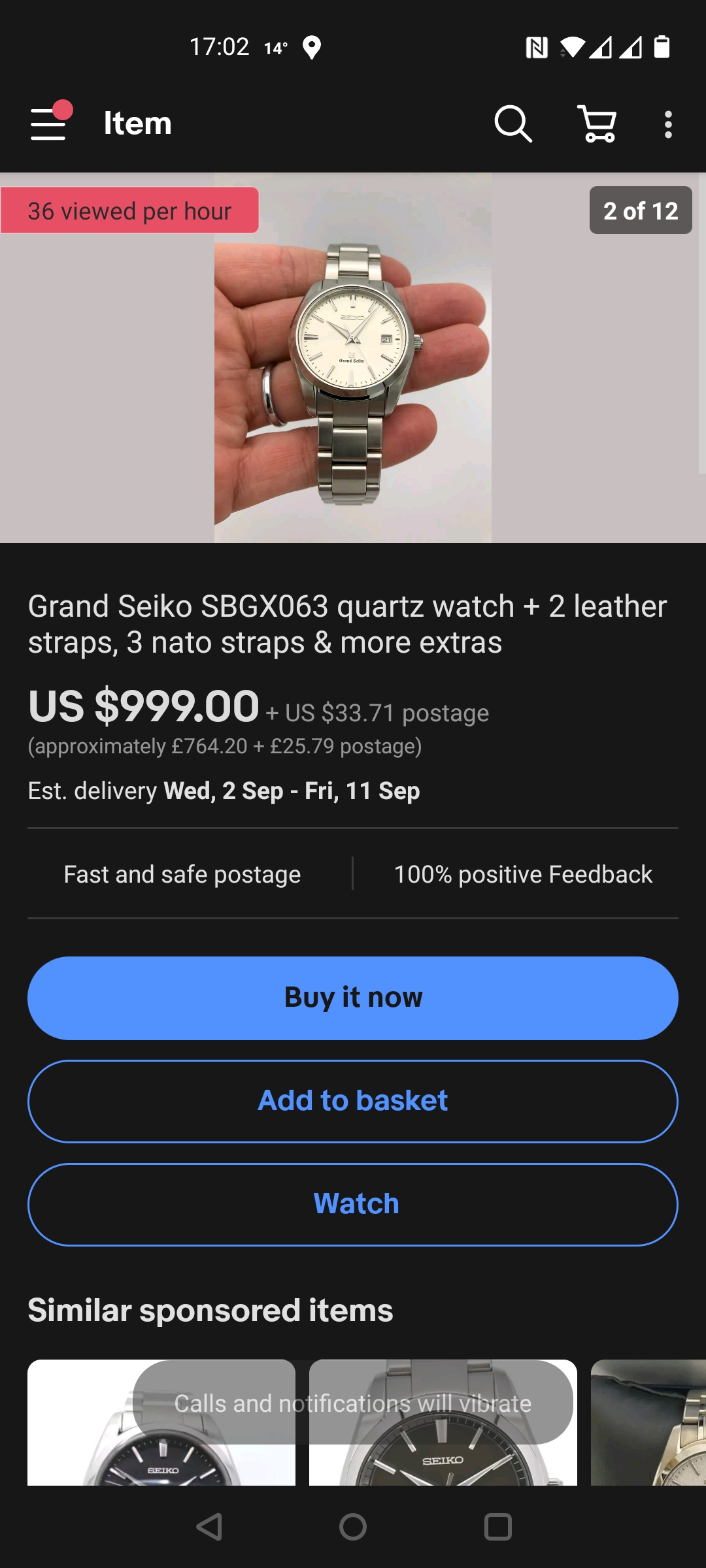
Task: Open the second similar sponsored Seiko item
Action: click(443, 1463)
